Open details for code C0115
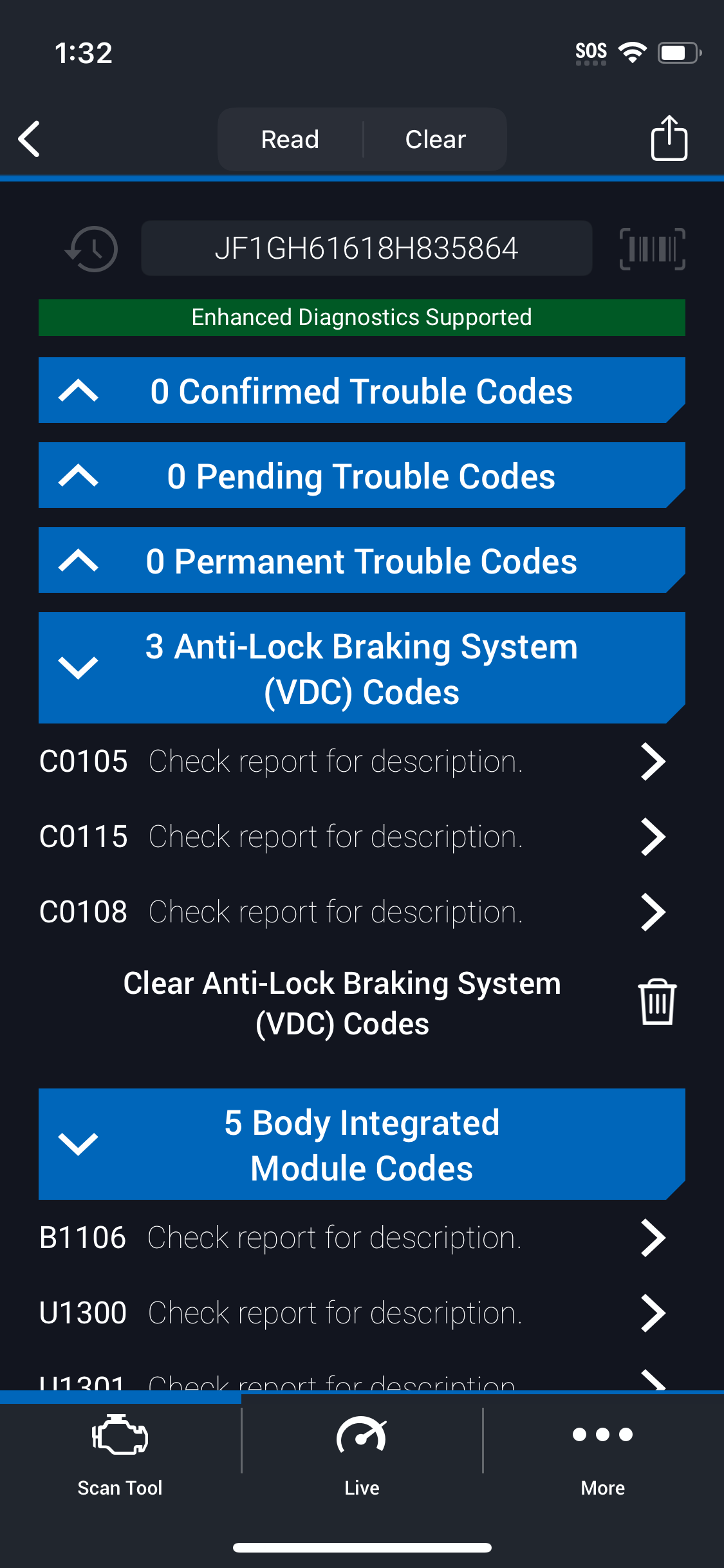Viewport: 724px width, 1568px height. [353, 837]
